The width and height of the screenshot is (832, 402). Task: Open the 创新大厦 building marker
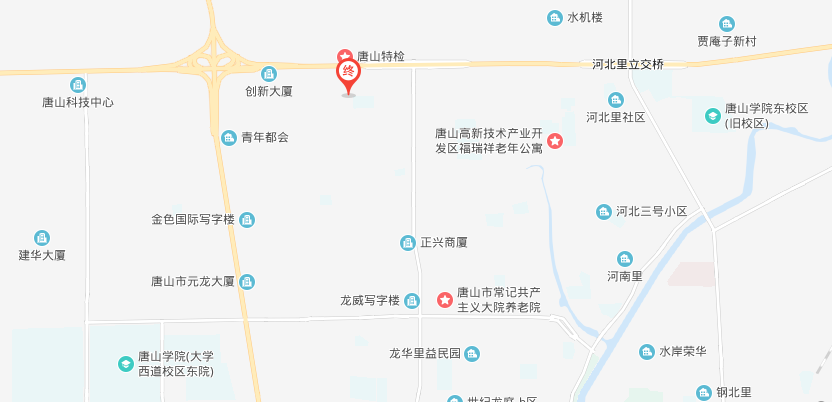(269, 74)
